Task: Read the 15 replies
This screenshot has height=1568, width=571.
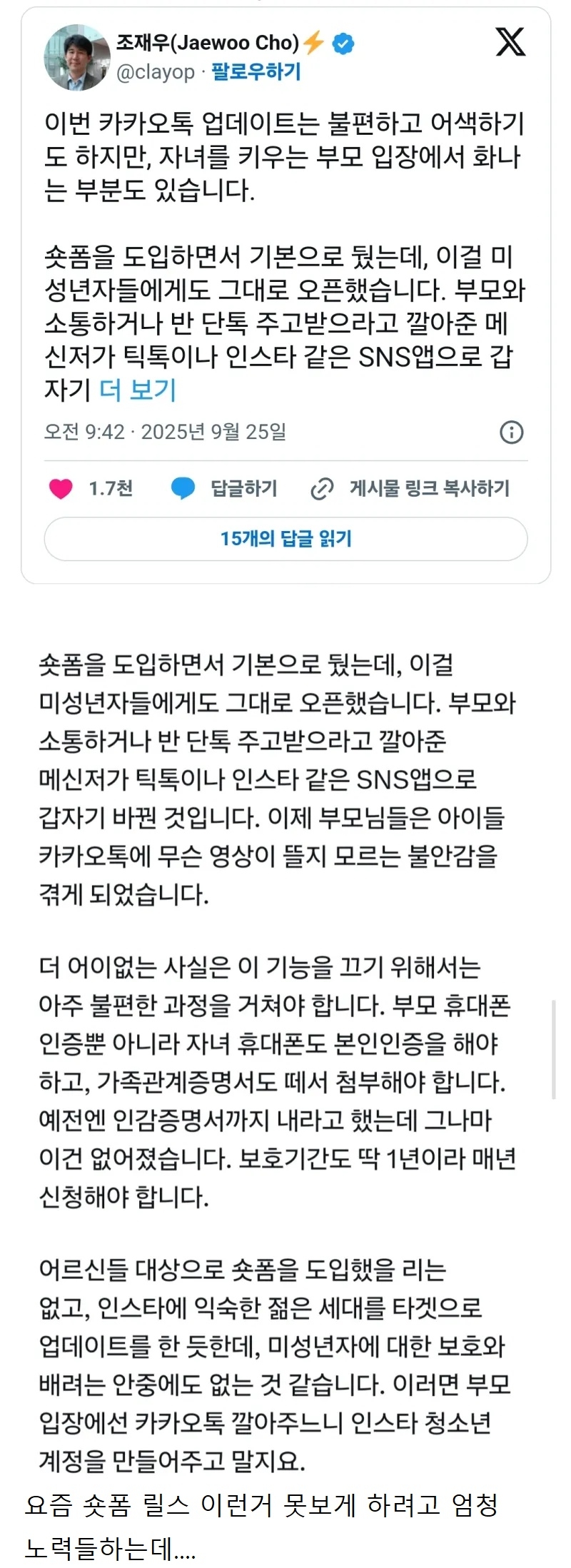Action: [285, 539]
